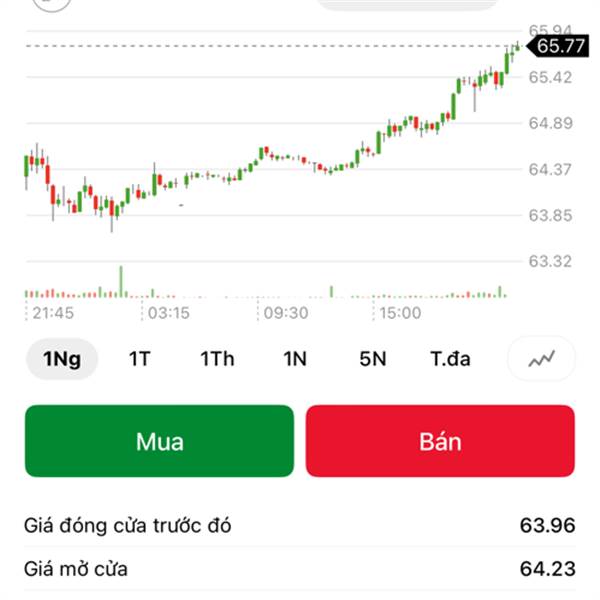Switch to the T.đa range
This screenshot has width=600, height=600.
click(450, 359)
